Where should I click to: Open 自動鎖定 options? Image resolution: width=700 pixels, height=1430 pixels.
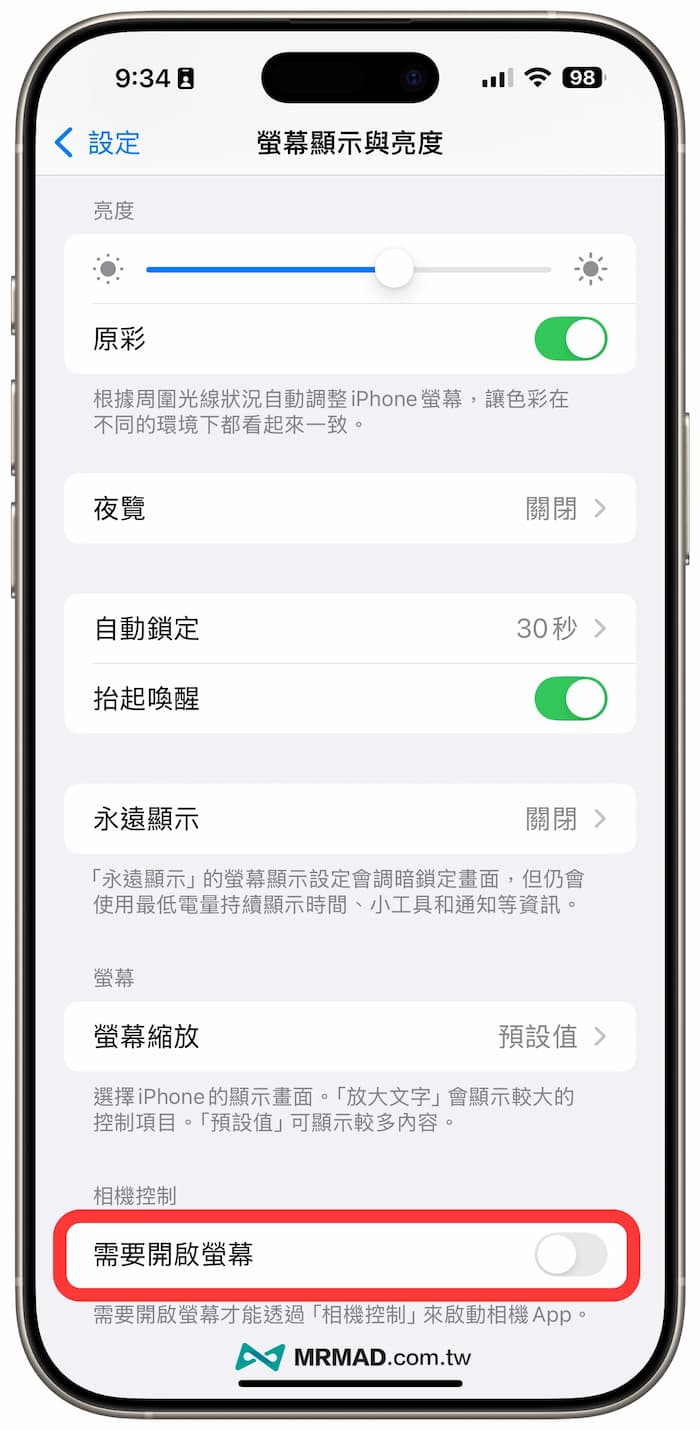click(x=349, y=629)
